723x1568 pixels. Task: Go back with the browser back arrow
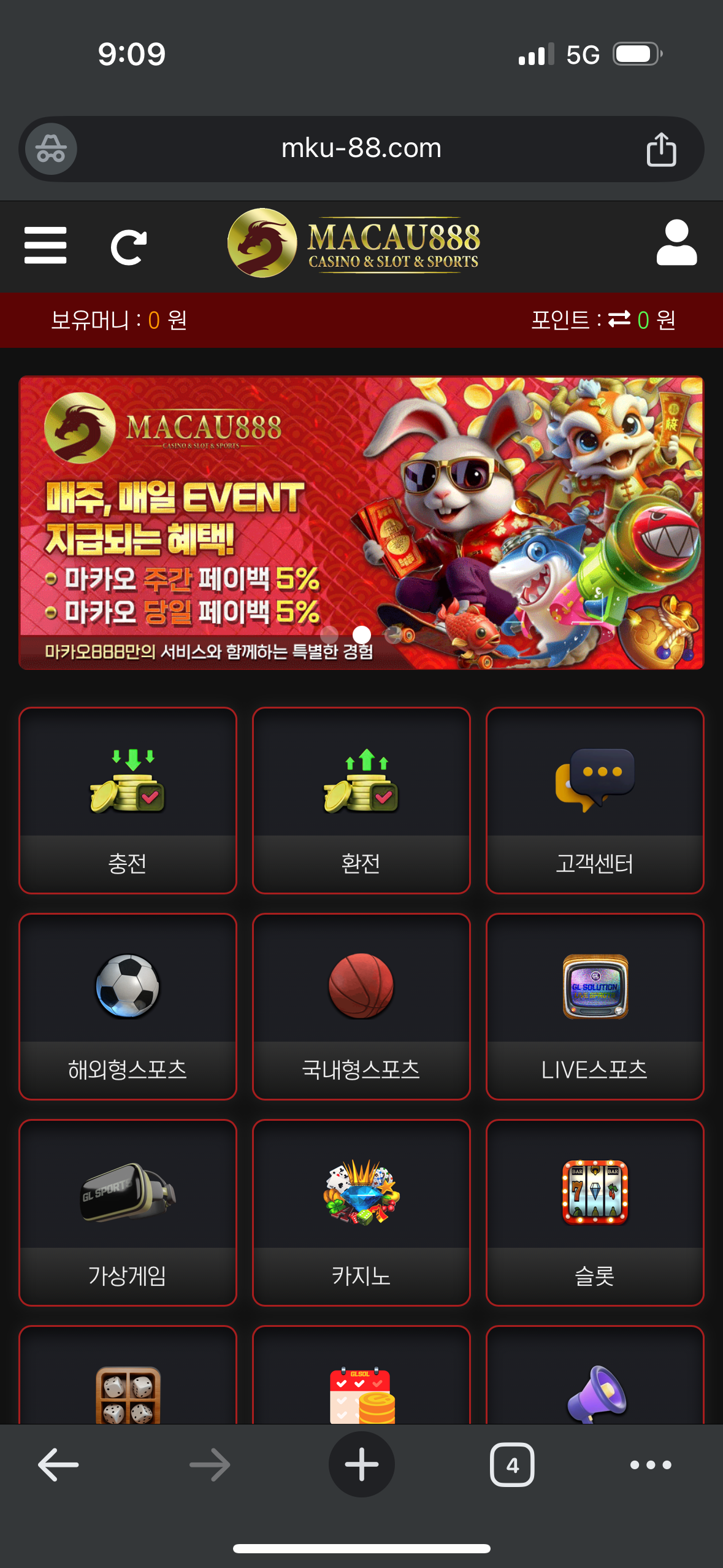58,1464
